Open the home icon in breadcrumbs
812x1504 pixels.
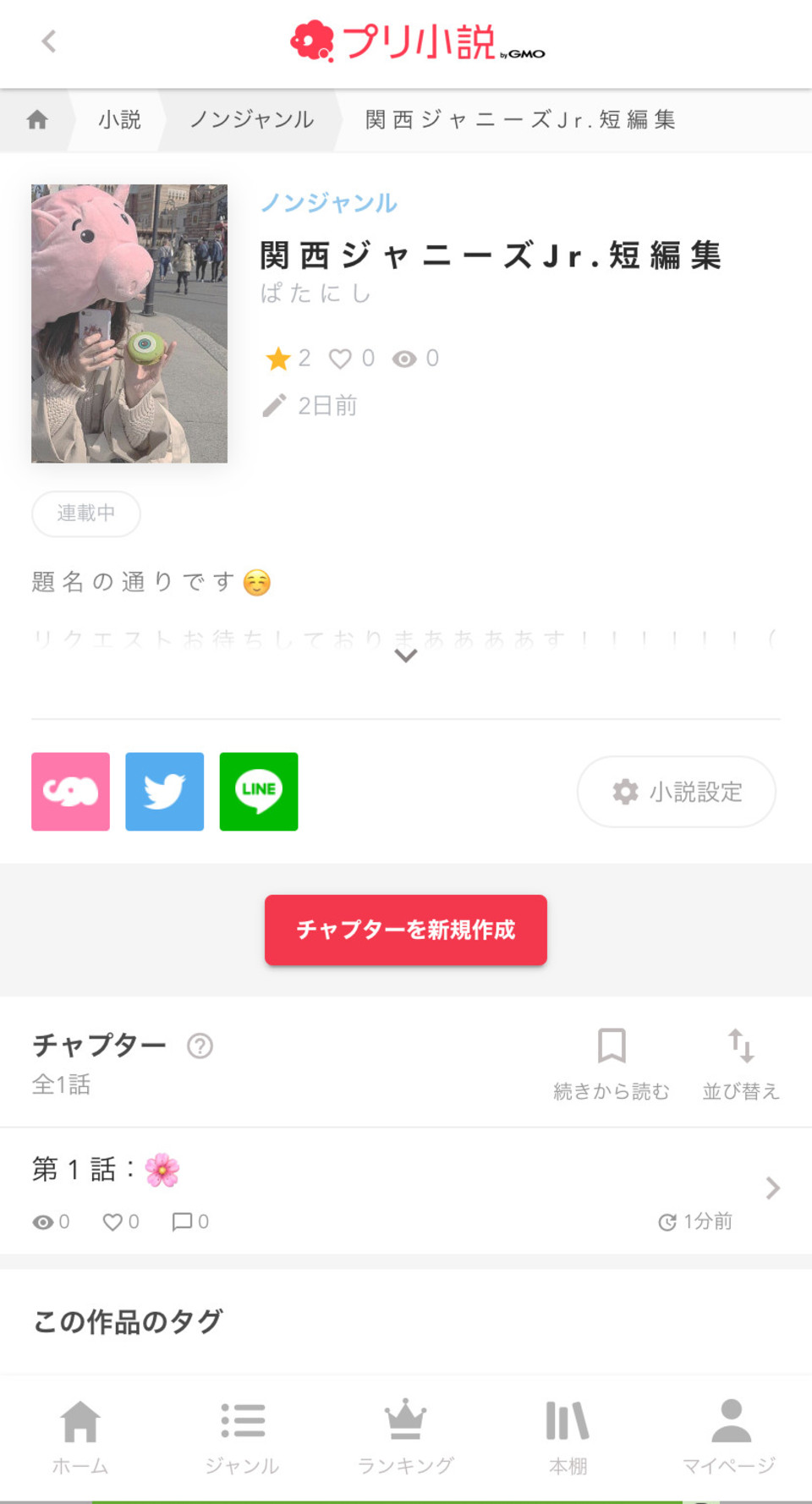click(x=37, y=120)
